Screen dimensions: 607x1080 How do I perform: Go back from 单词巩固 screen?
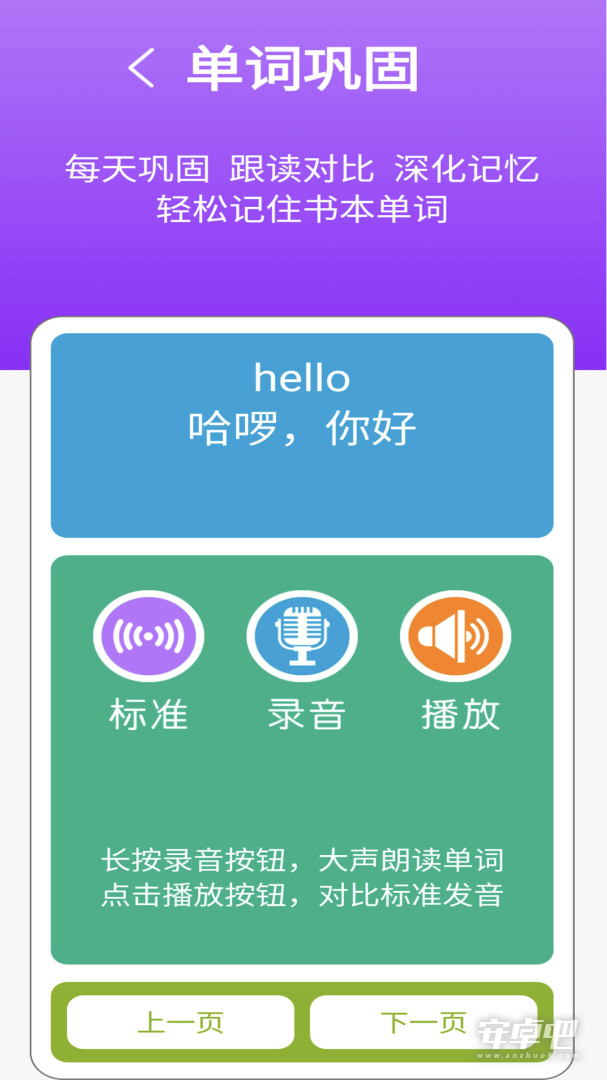141,68
